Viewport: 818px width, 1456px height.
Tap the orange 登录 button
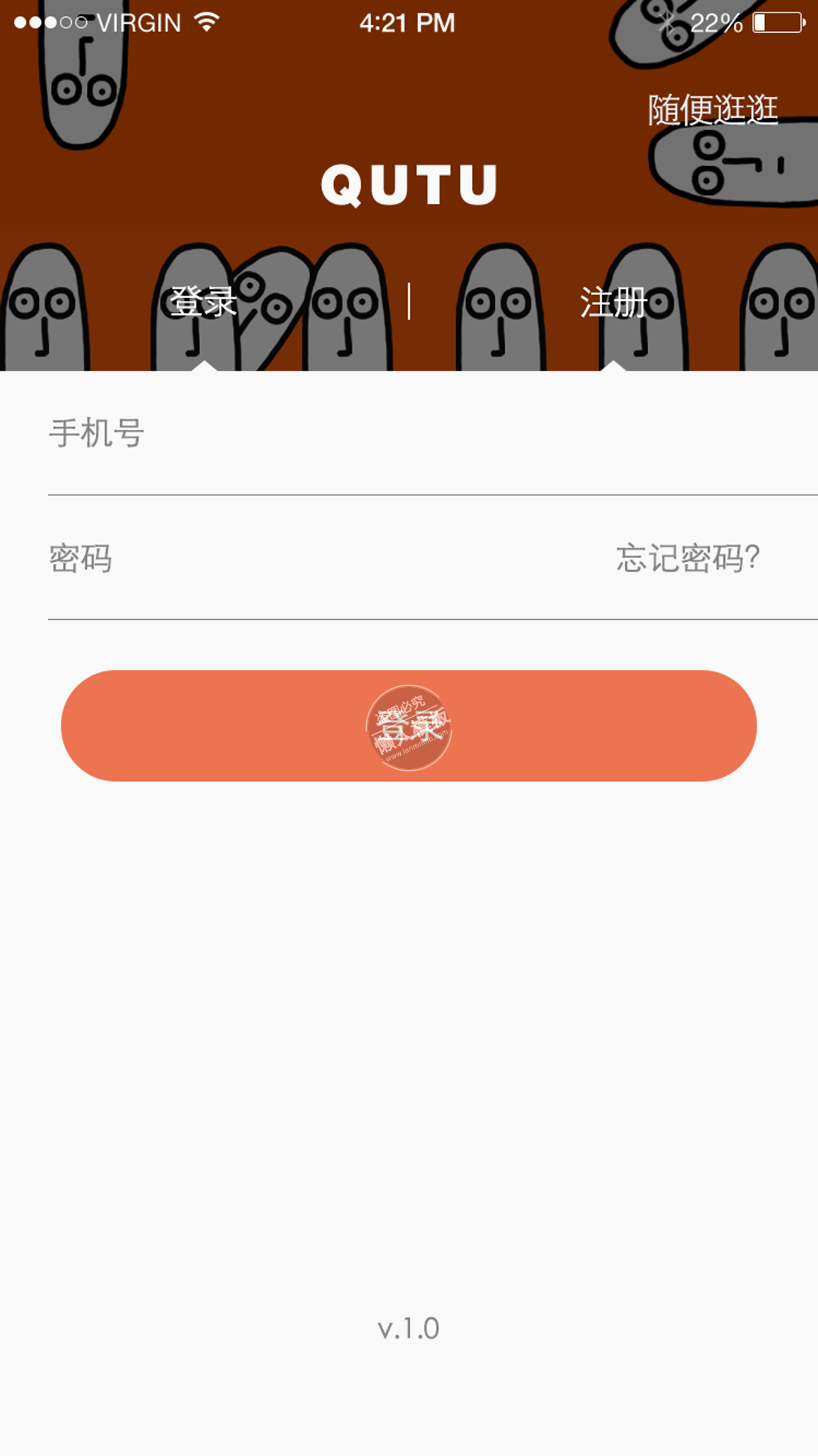pos(409,725)
